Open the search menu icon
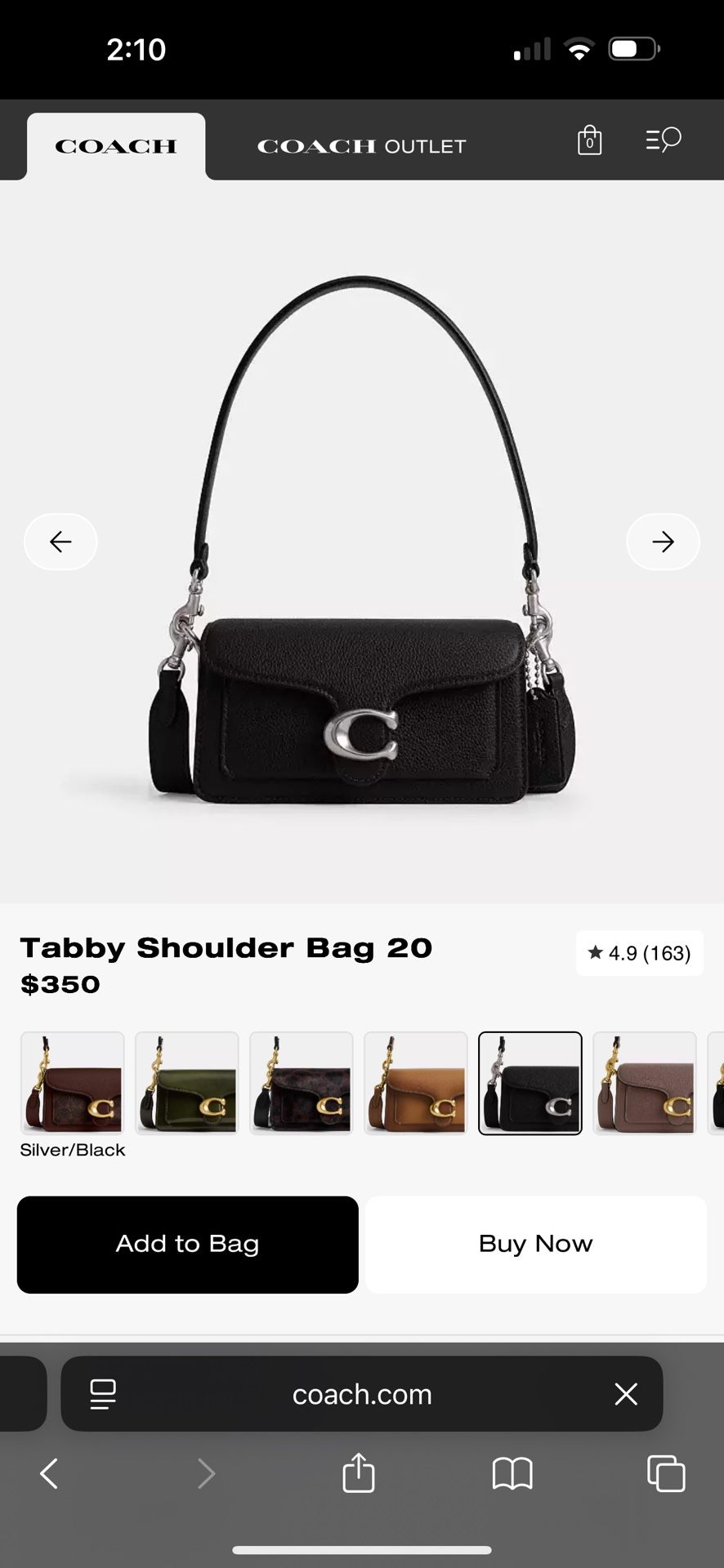The width and height of the screenshot is (724, 1568). point(662,140)
